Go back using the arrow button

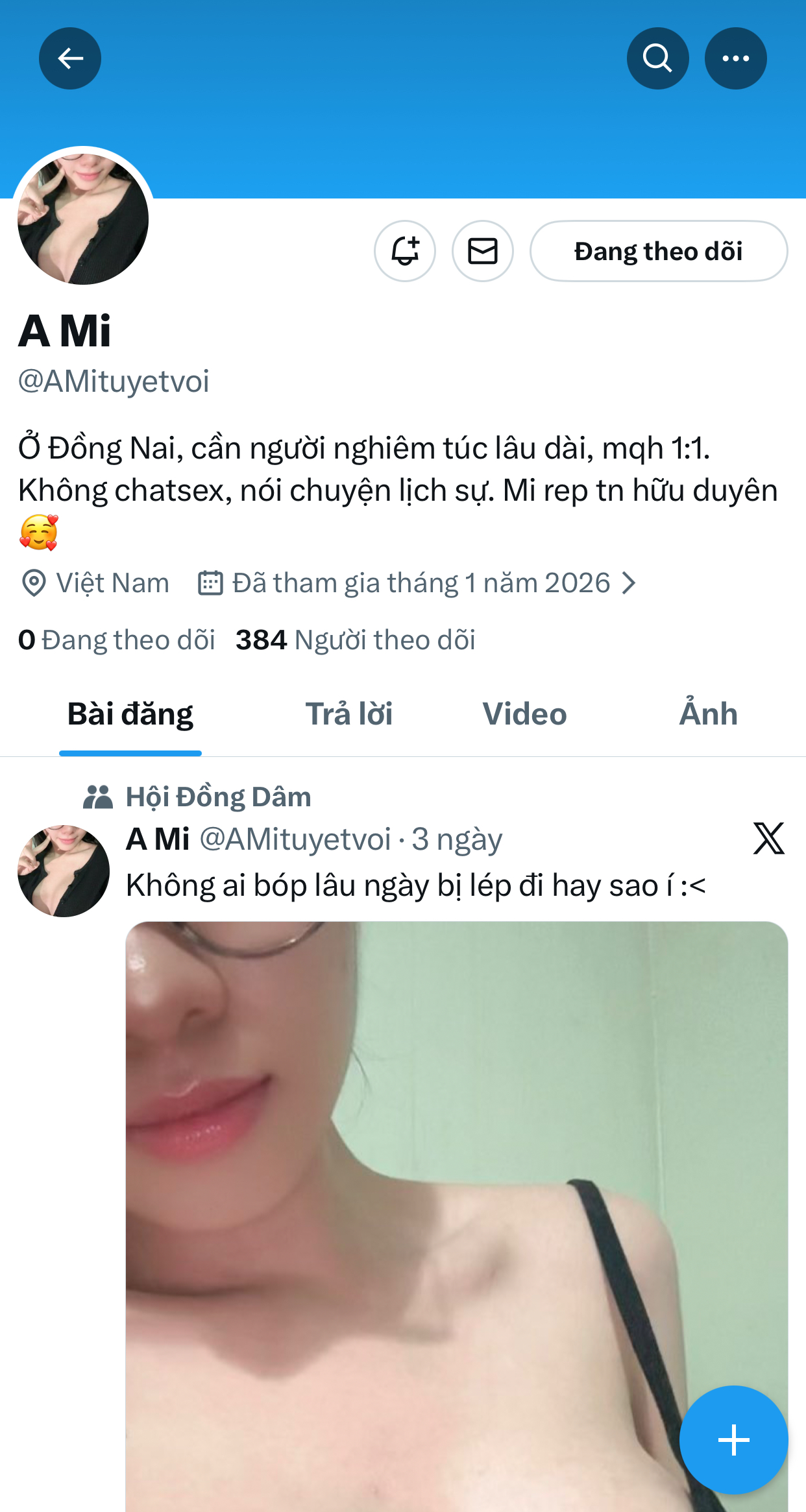(x=70, y=58)
